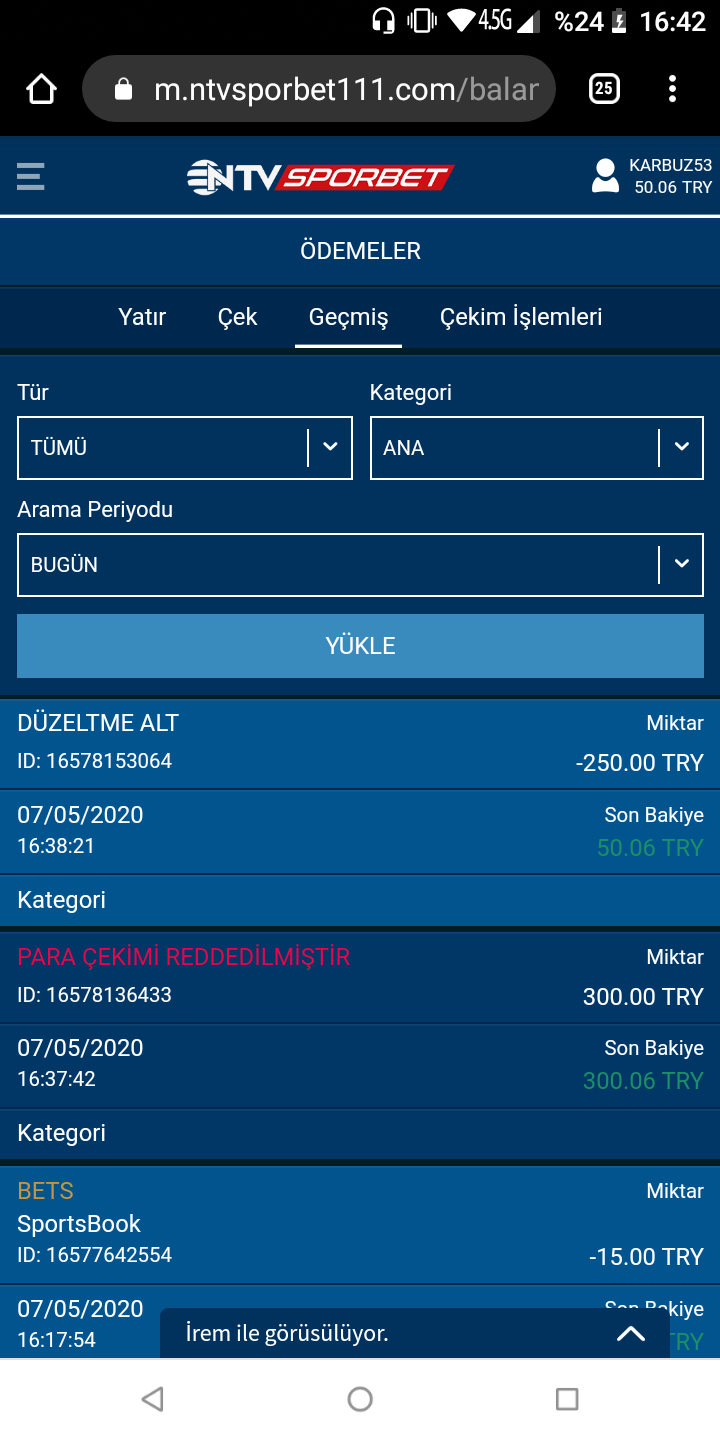Open the Arama Periyodu dropdown
720x1440 pixels.
coord(360,565)
